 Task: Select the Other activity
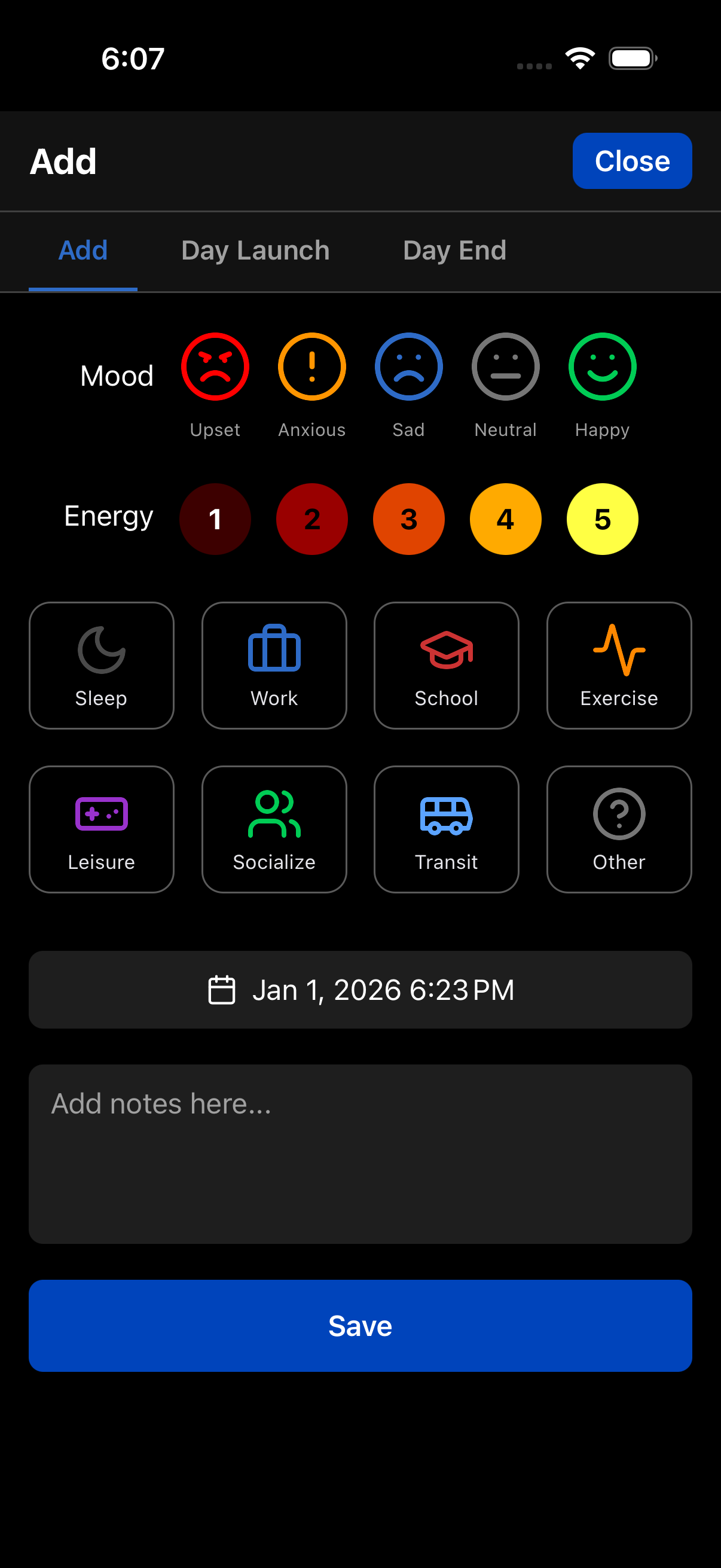coord(619,829)
